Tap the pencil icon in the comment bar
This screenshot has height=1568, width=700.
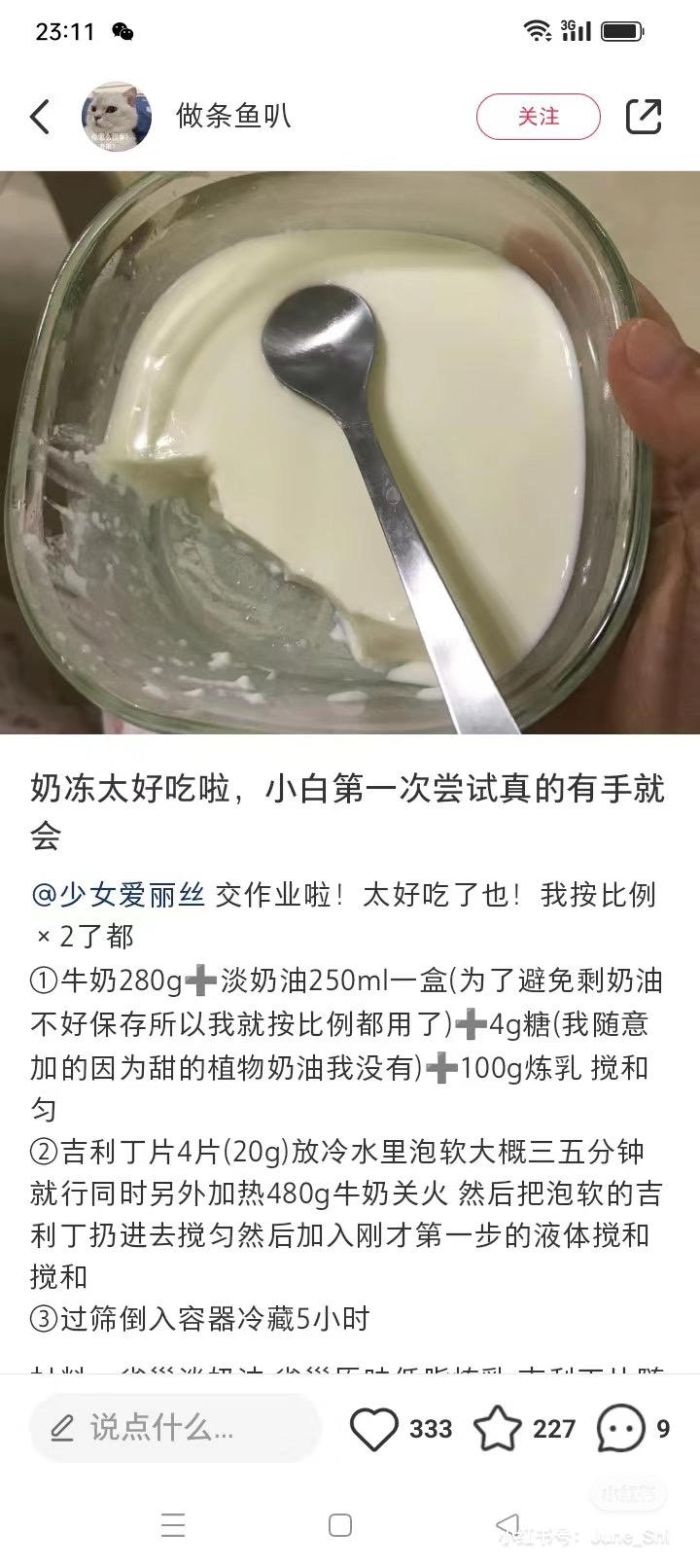(x=64, y=1429)
